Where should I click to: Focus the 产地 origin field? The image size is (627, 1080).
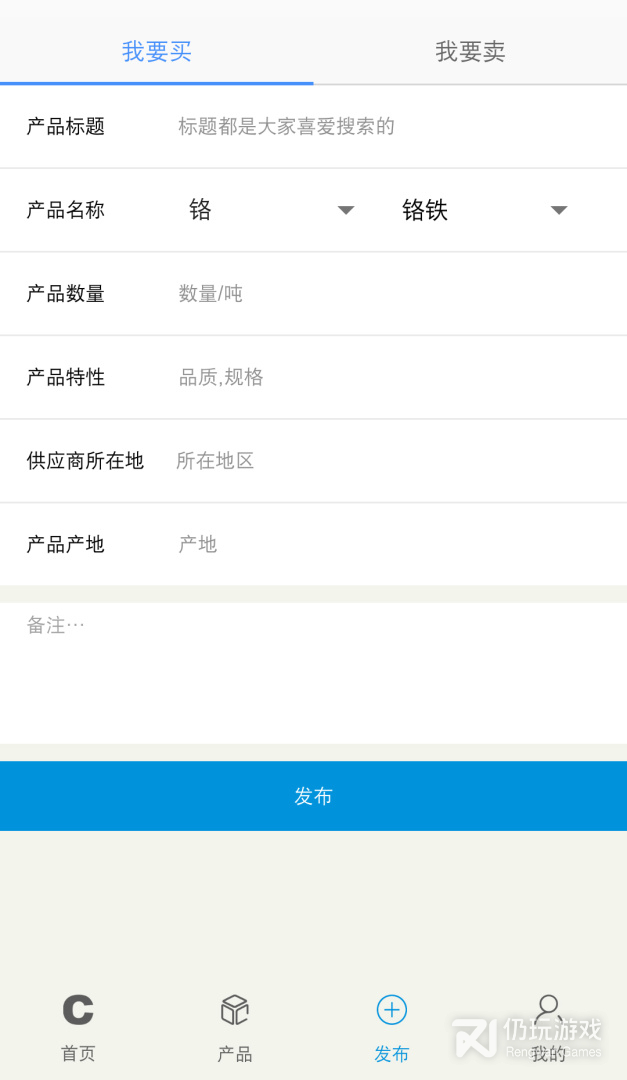coord(396,544)
